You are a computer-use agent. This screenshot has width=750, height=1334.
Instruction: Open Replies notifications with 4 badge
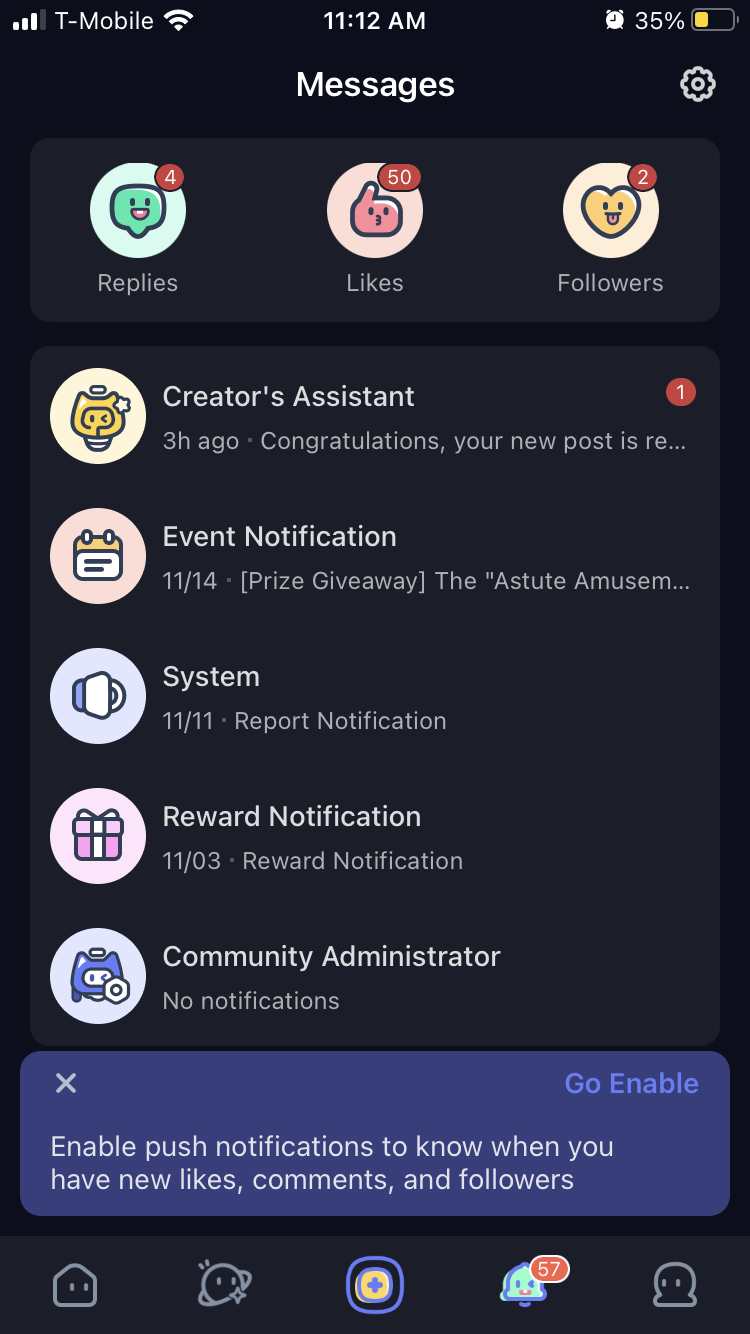pos(137,210)
